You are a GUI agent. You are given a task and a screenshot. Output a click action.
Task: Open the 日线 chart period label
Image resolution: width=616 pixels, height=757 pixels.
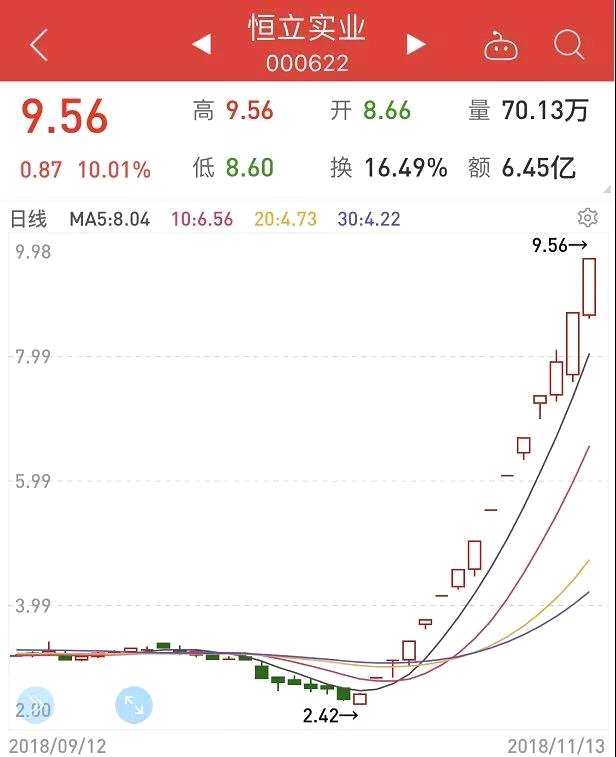point(29,219)
